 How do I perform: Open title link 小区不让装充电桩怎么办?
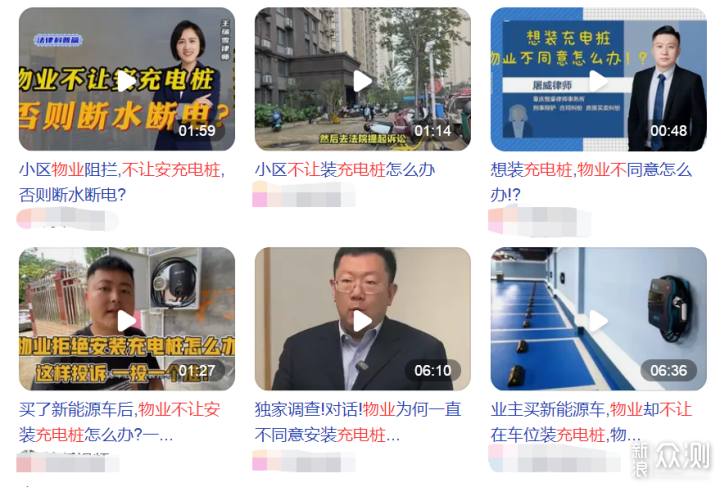(x=345, y=170)
